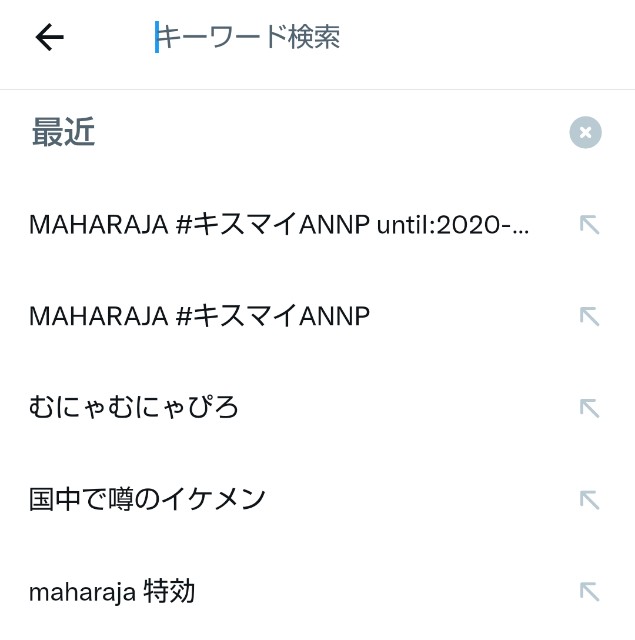The height and width of the screenshot is (640, 635).
Task: Clear all recent searches with the X
Action: click(586, 132)
